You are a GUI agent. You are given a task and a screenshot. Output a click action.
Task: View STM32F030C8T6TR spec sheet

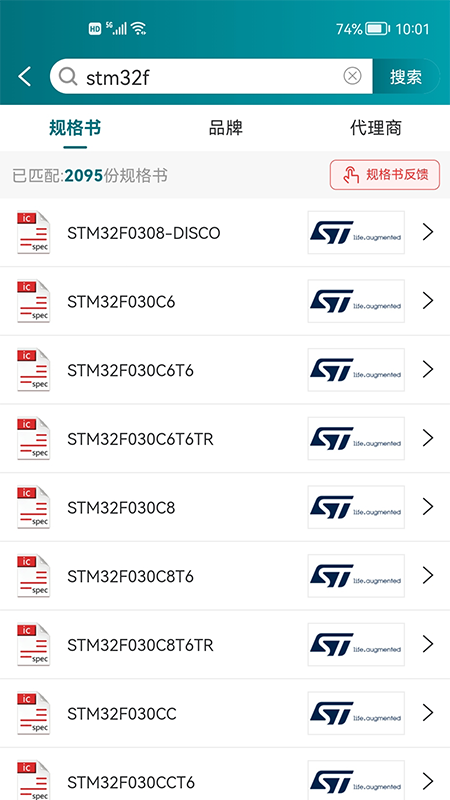coord(225,645)
